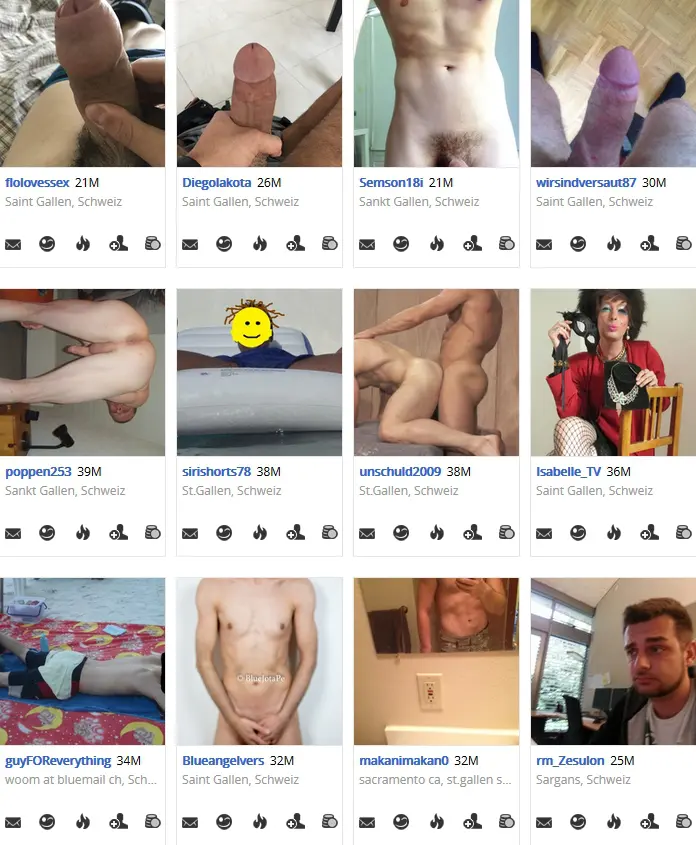Send a wink to sirishorts78

[224, 533]
